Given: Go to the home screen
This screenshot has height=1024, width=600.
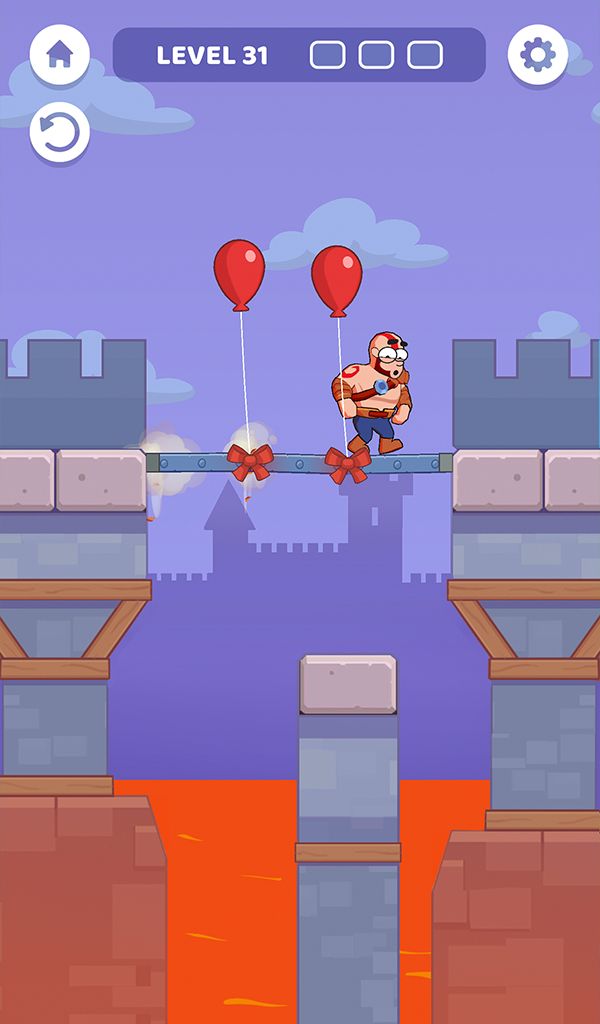Looking at the screenshot, I should point(59,54).
